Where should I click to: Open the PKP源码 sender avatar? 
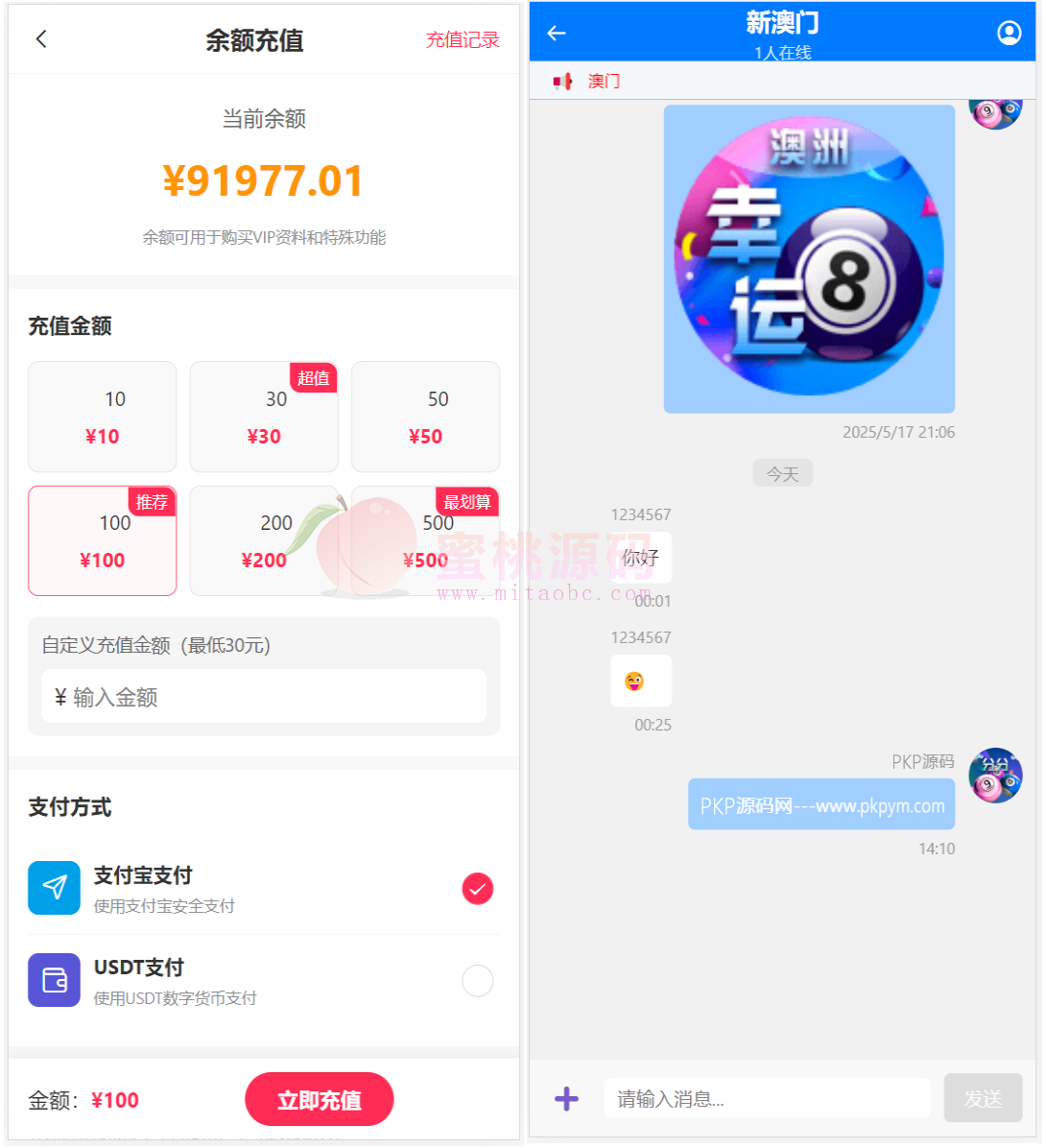pyautogui.click(x=995, y=776)
